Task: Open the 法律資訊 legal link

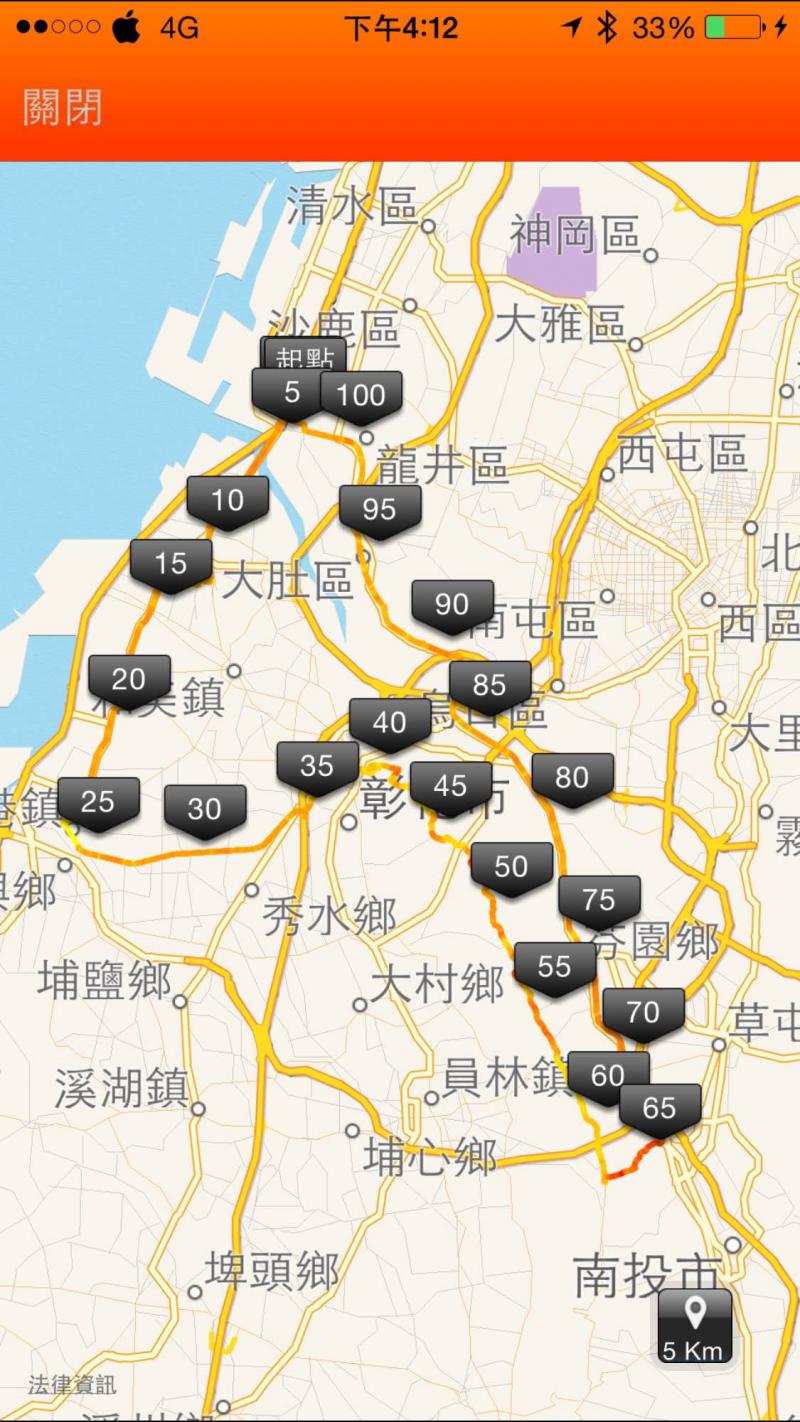Action: point(72,1385)
